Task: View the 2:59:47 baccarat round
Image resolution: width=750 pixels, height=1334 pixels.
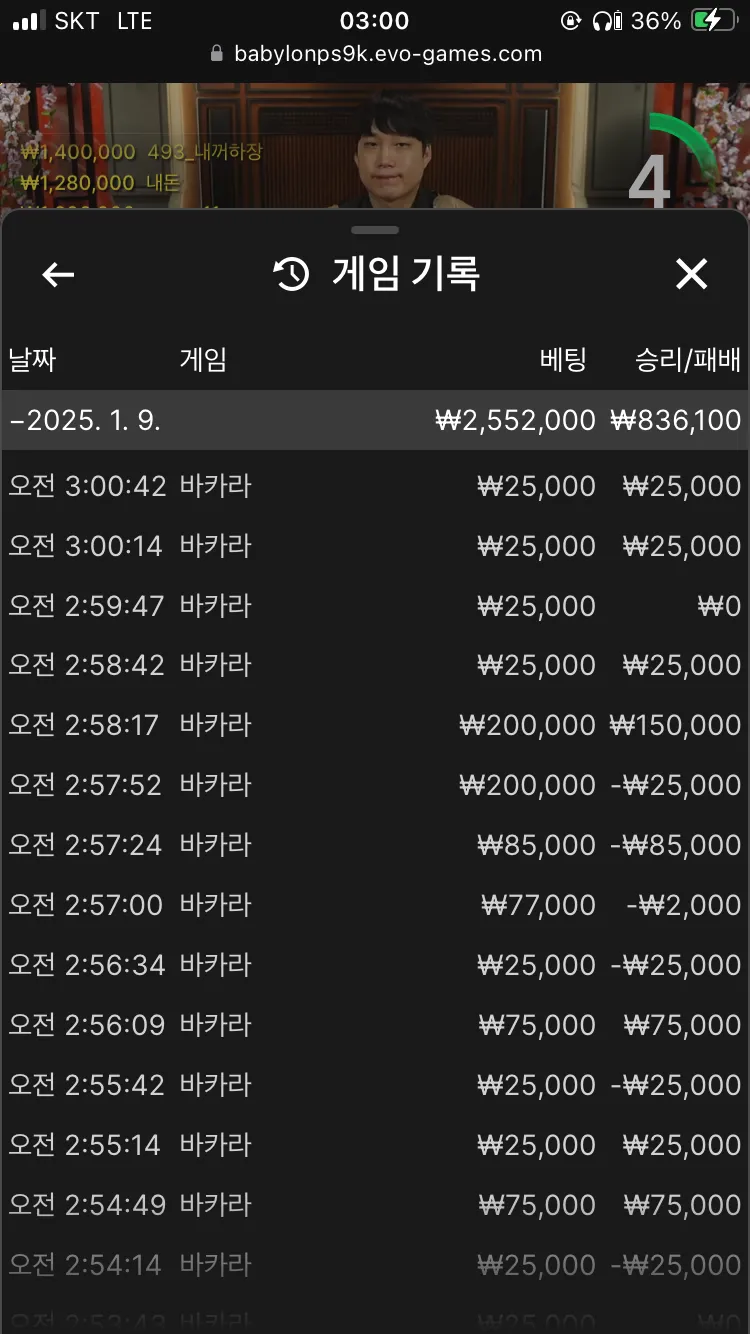Action: click(375, 606)
